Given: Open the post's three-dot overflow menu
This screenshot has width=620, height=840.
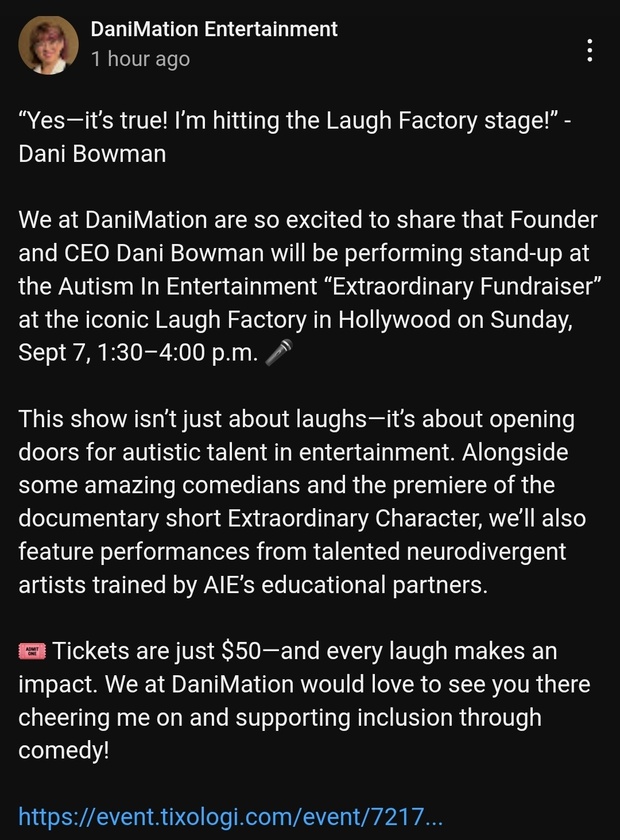Looking at the screenshot, I should [x=590, y=49].
